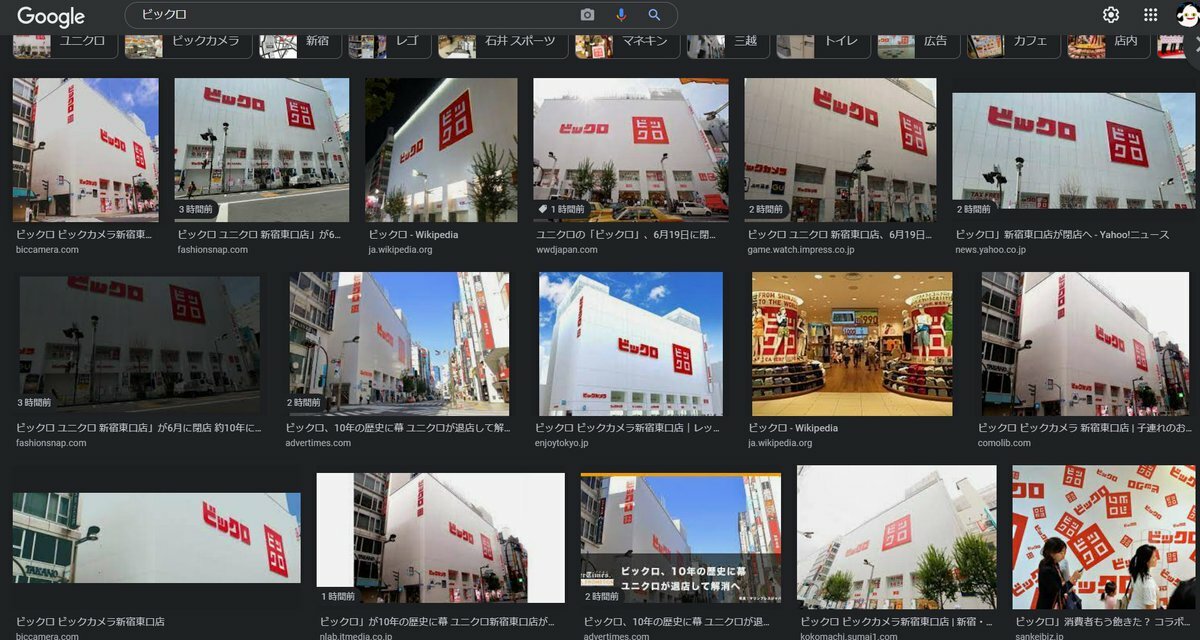
Task: Open search by image camera icon
Action: pyautogui.click(x=587, y=15)
